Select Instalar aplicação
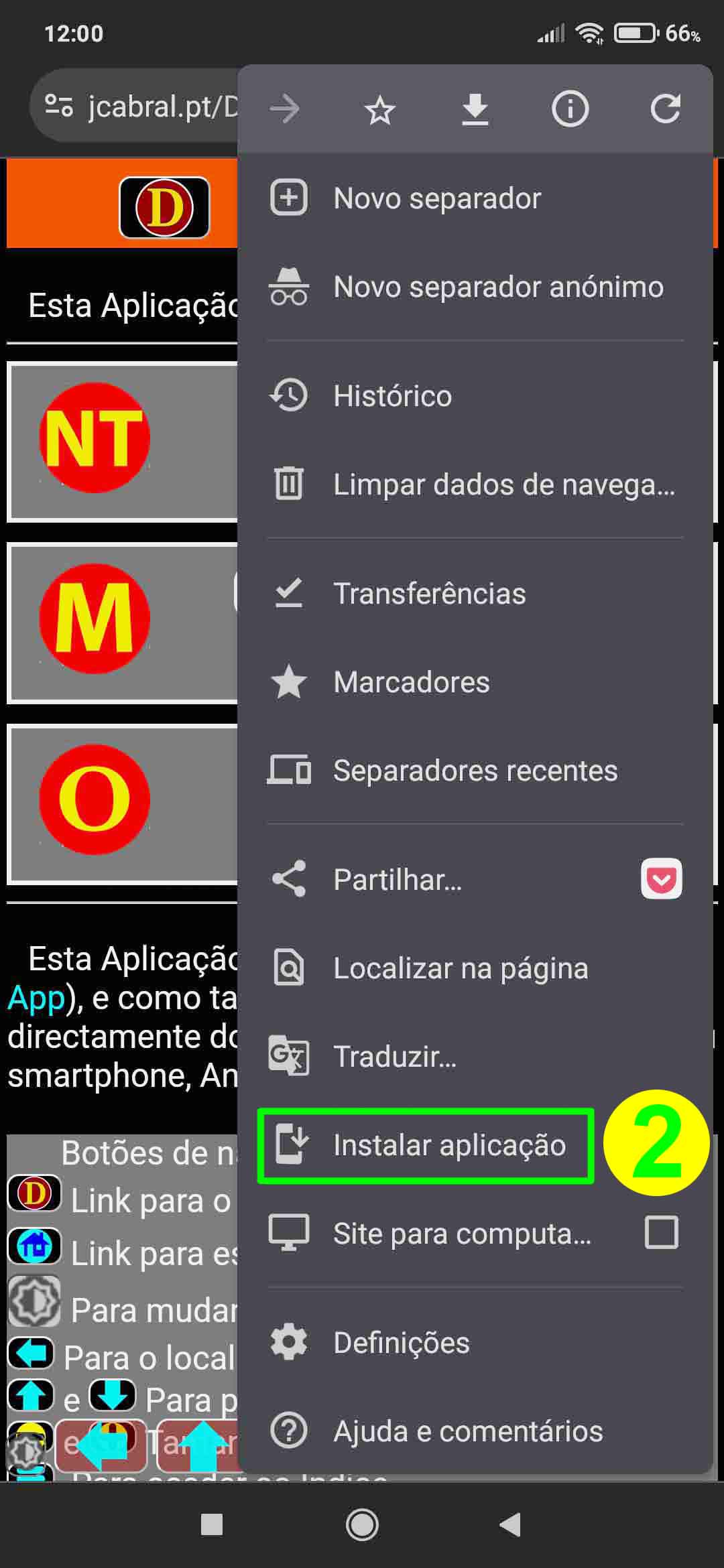Image resolution: width=724 pixels, height=1568 pixels. [449, 1145]
